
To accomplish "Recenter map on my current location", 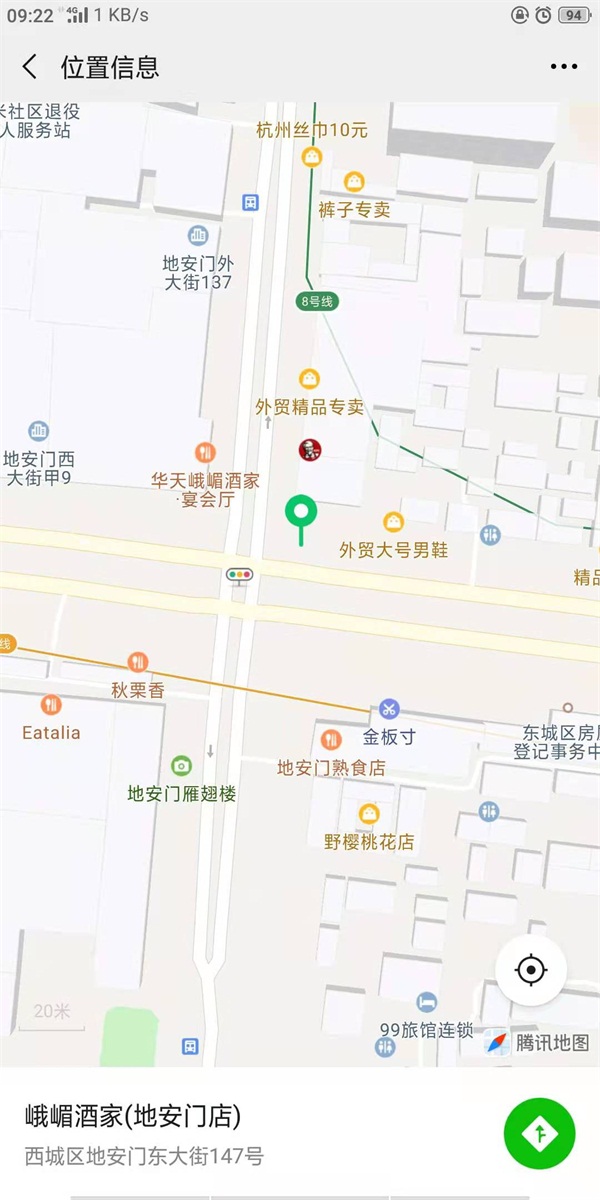I will coord(531,970).
